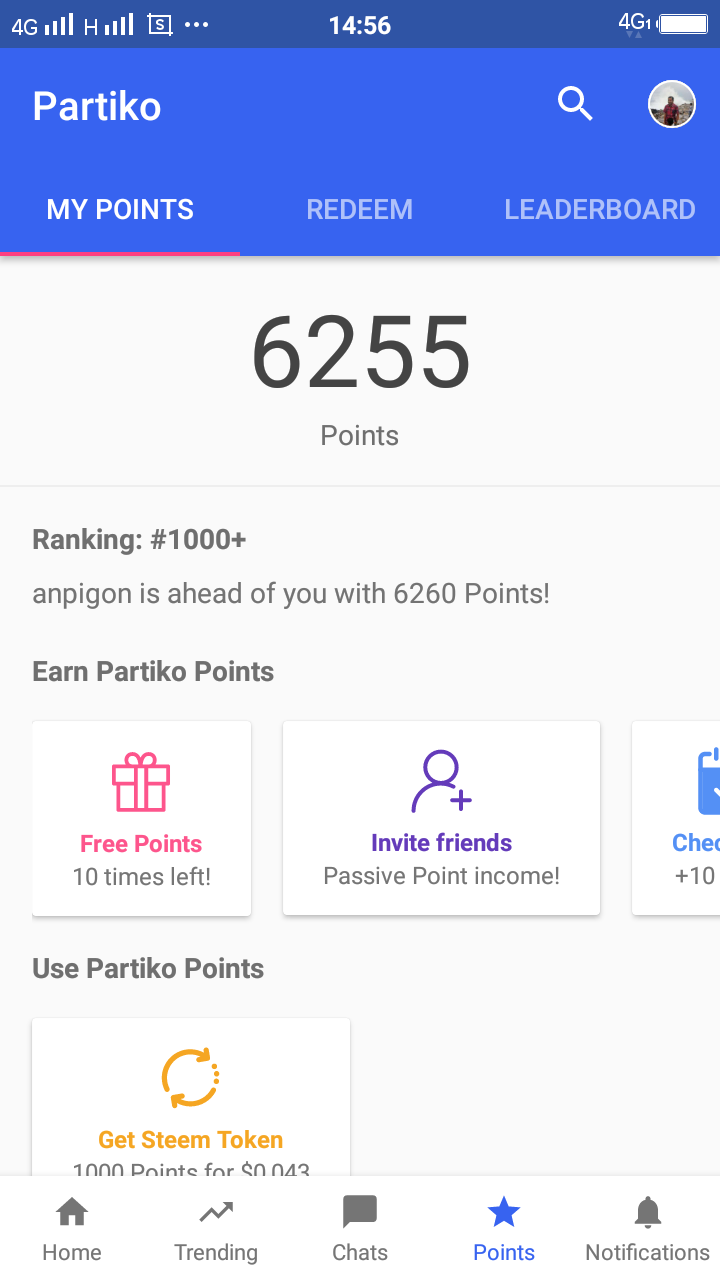Go to the Trending tab
Image resolution: width=720 pixels, height=1280 pixels.
[216, 1230]
